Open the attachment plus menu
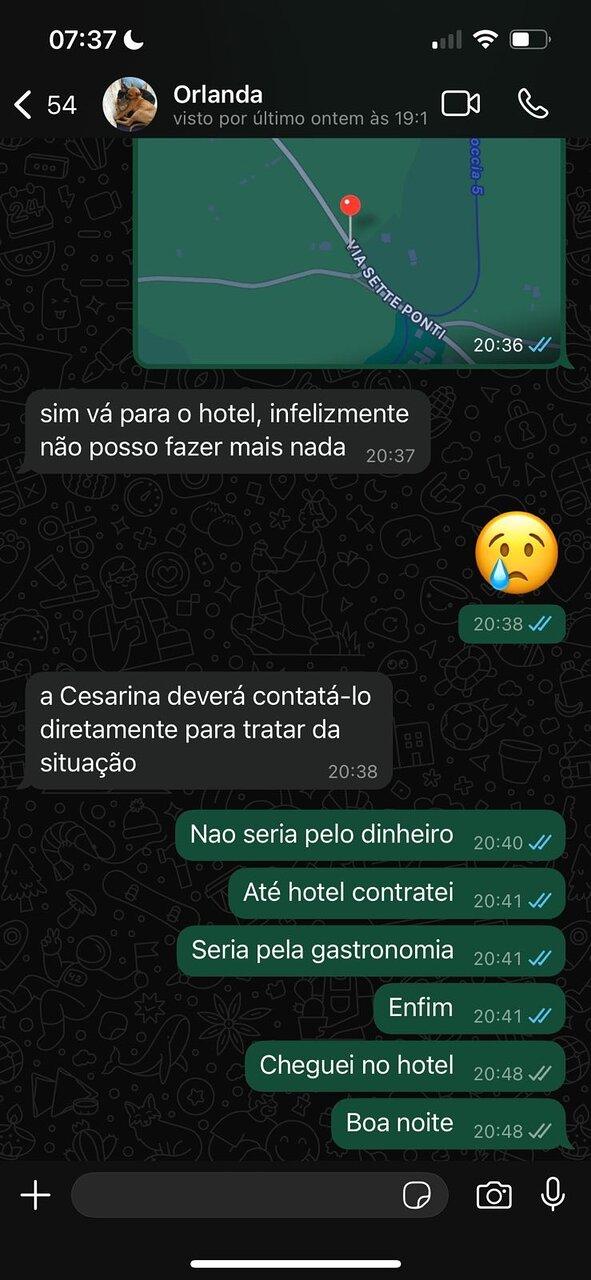This screenshot has height=1280, width=591. [x=35, y=1195]
